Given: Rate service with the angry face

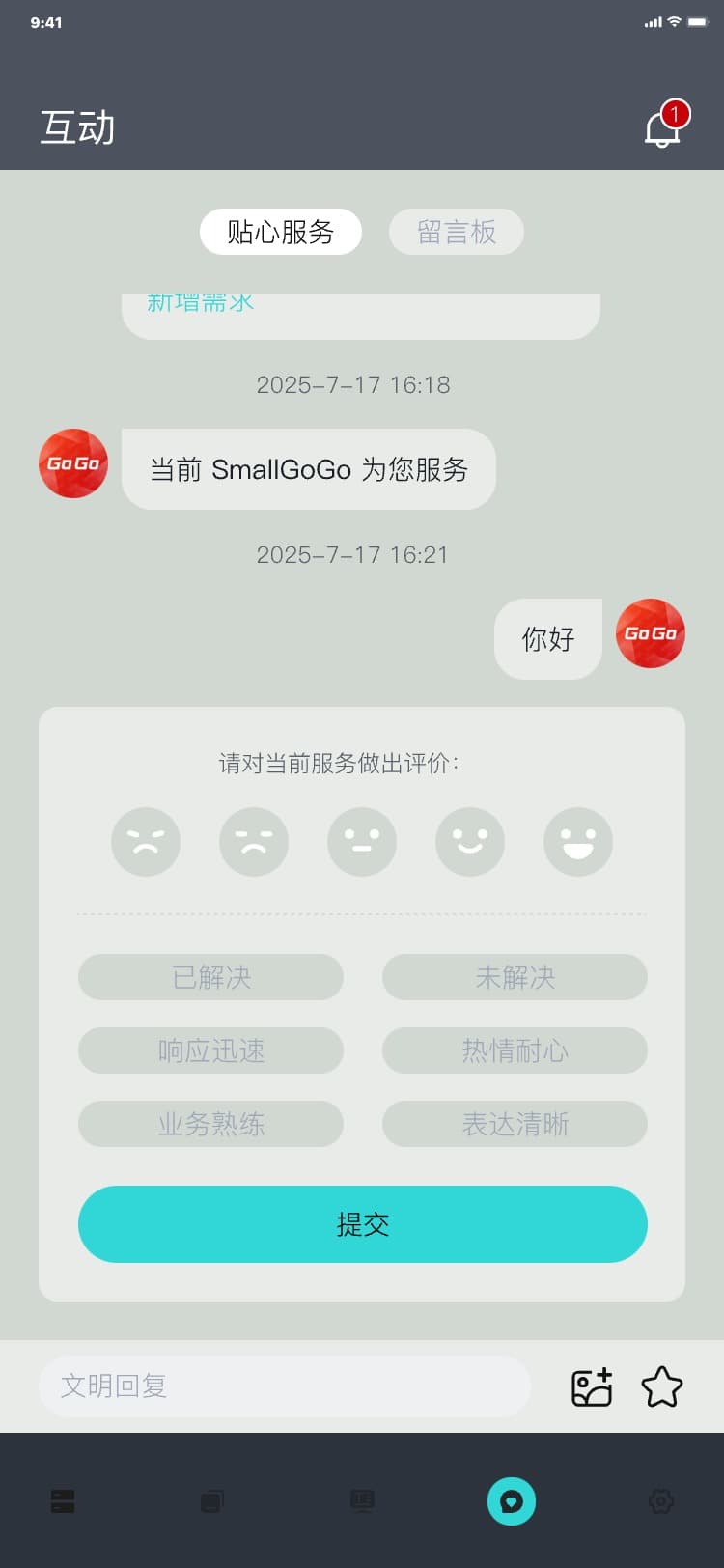Looking at the screenshot, I should coord(146,842).
